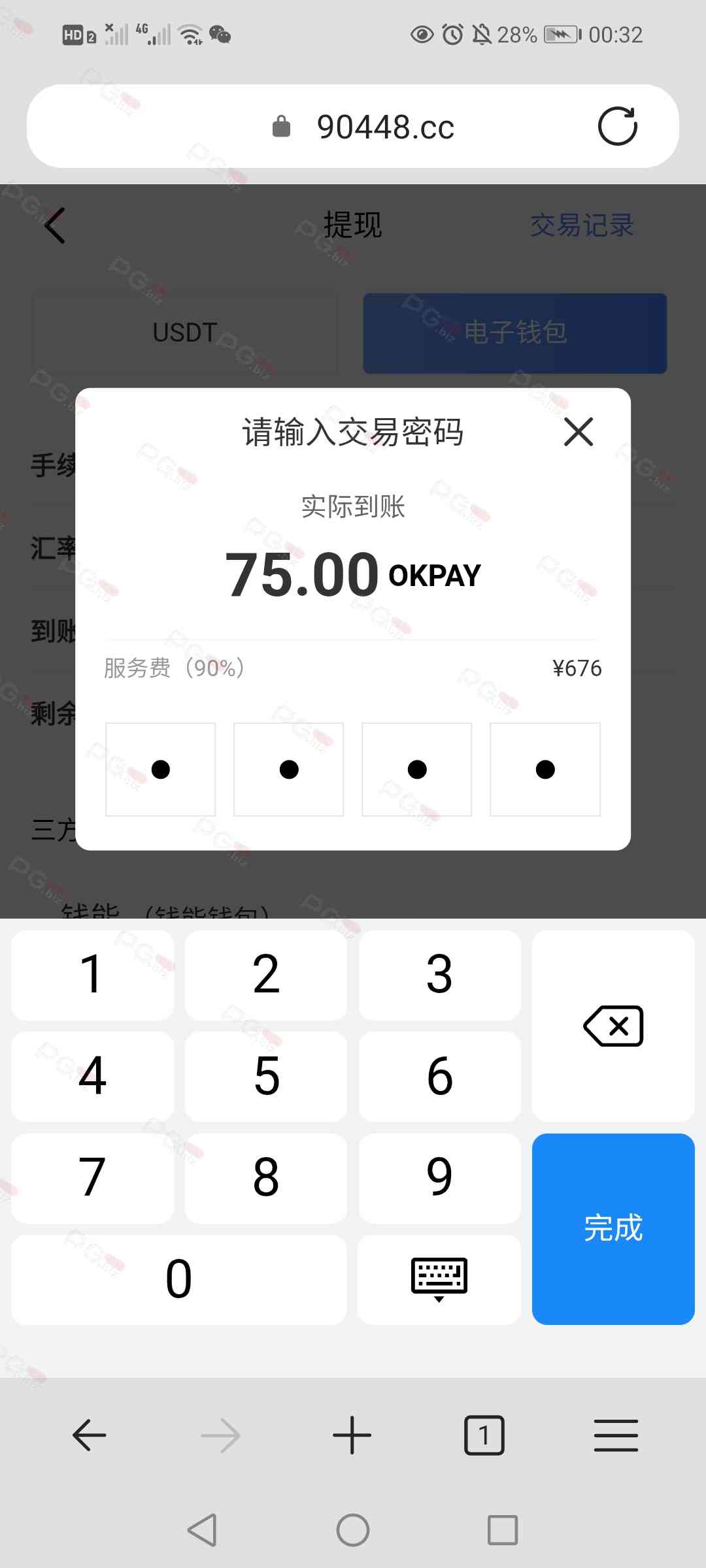Go back in the browser toolbar
Viewport: 706px width, 1568px height.
point(90,1435)
